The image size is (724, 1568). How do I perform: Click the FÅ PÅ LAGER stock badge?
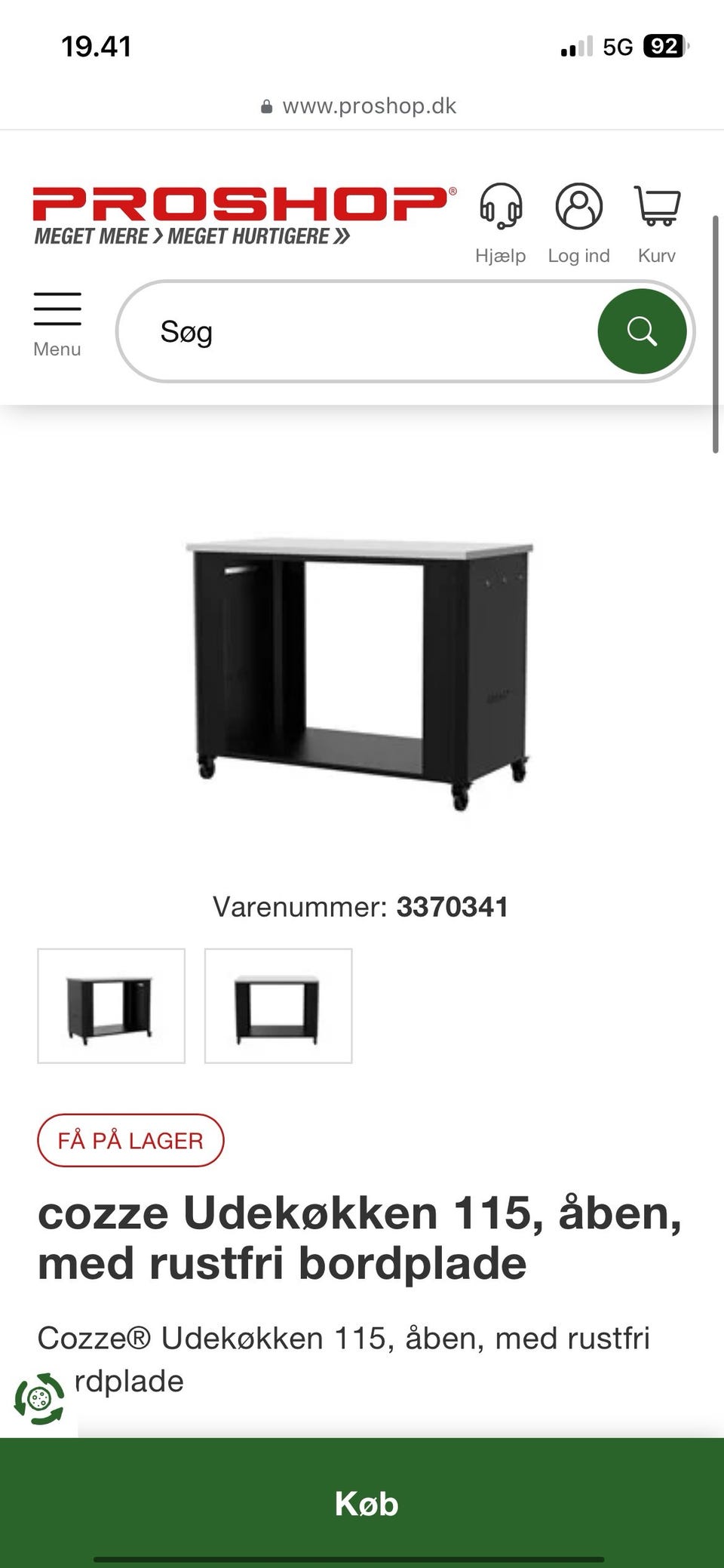(131, 1140)
